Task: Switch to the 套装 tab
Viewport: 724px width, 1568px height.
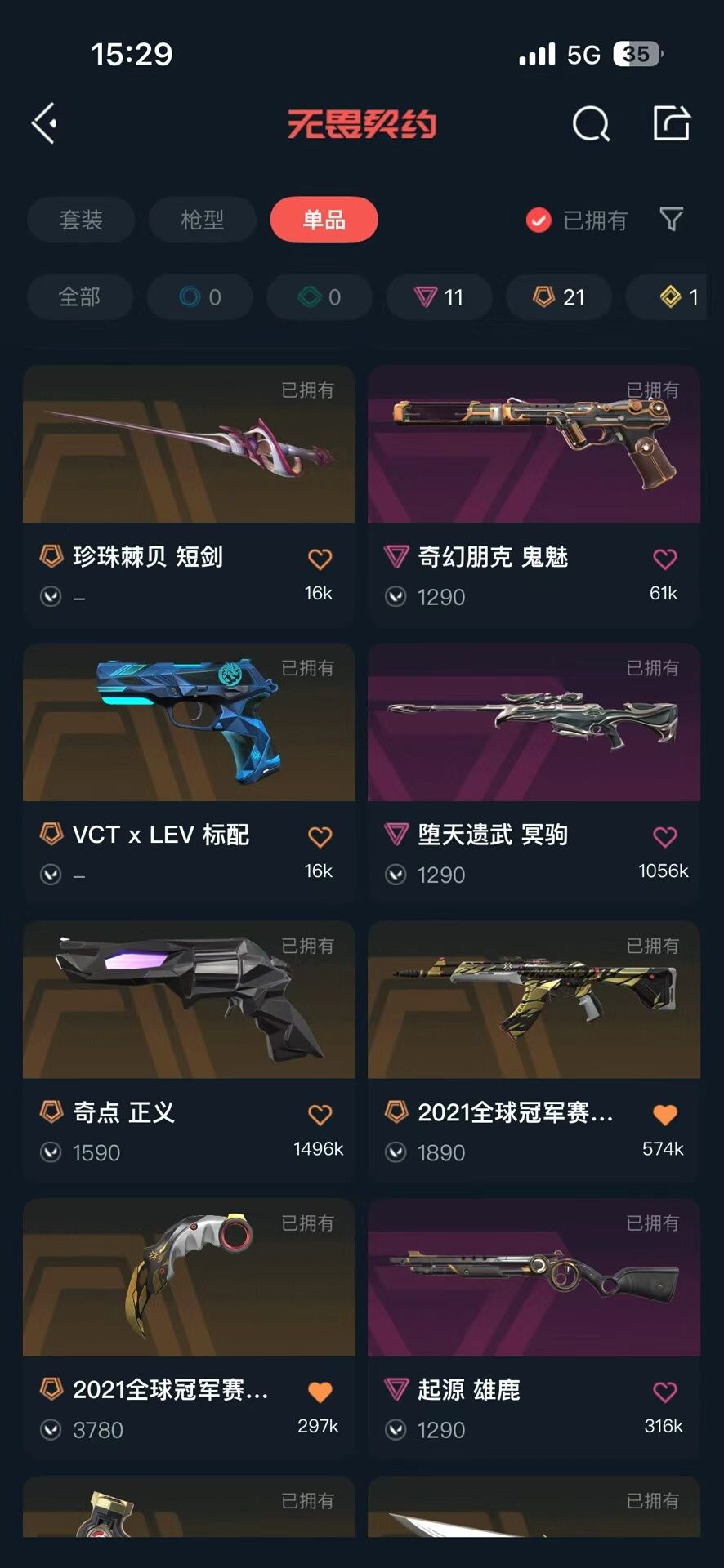Action: [81, 220]
